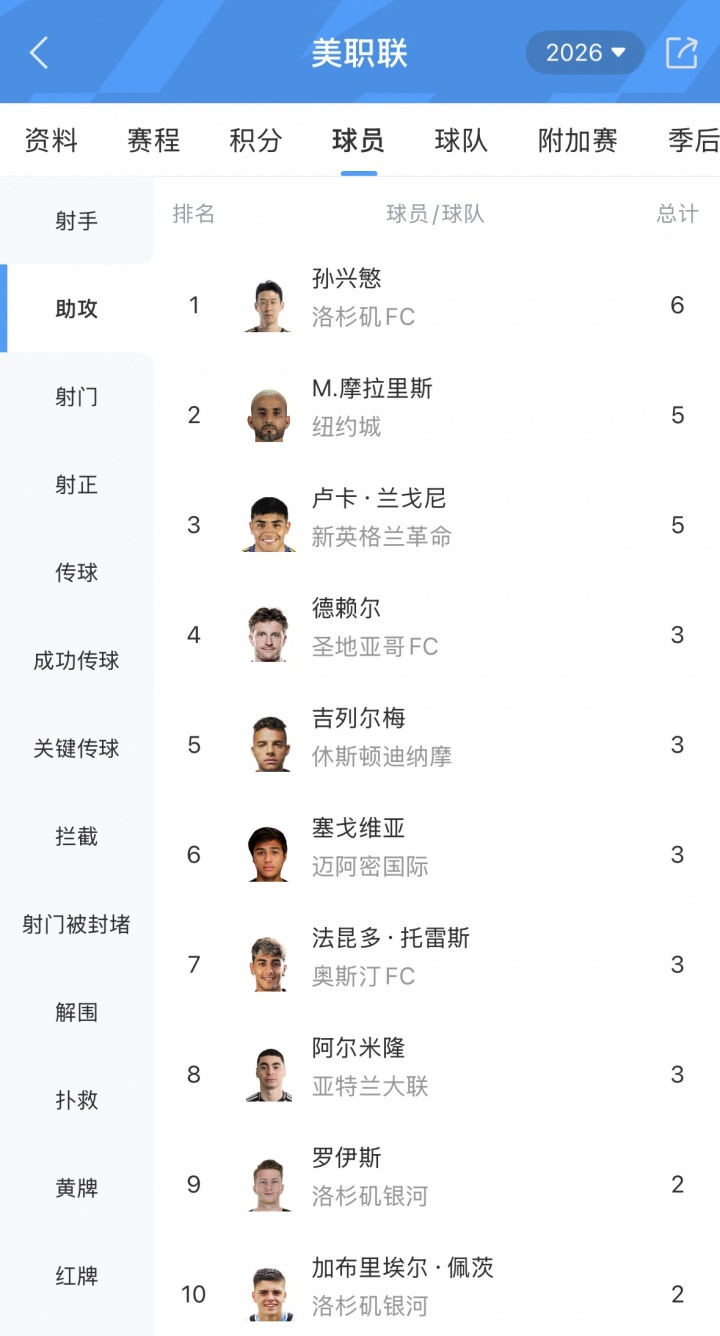Select 射门 stat category
This screenshot has height=1336, width=720.
[x=77, y=397]
